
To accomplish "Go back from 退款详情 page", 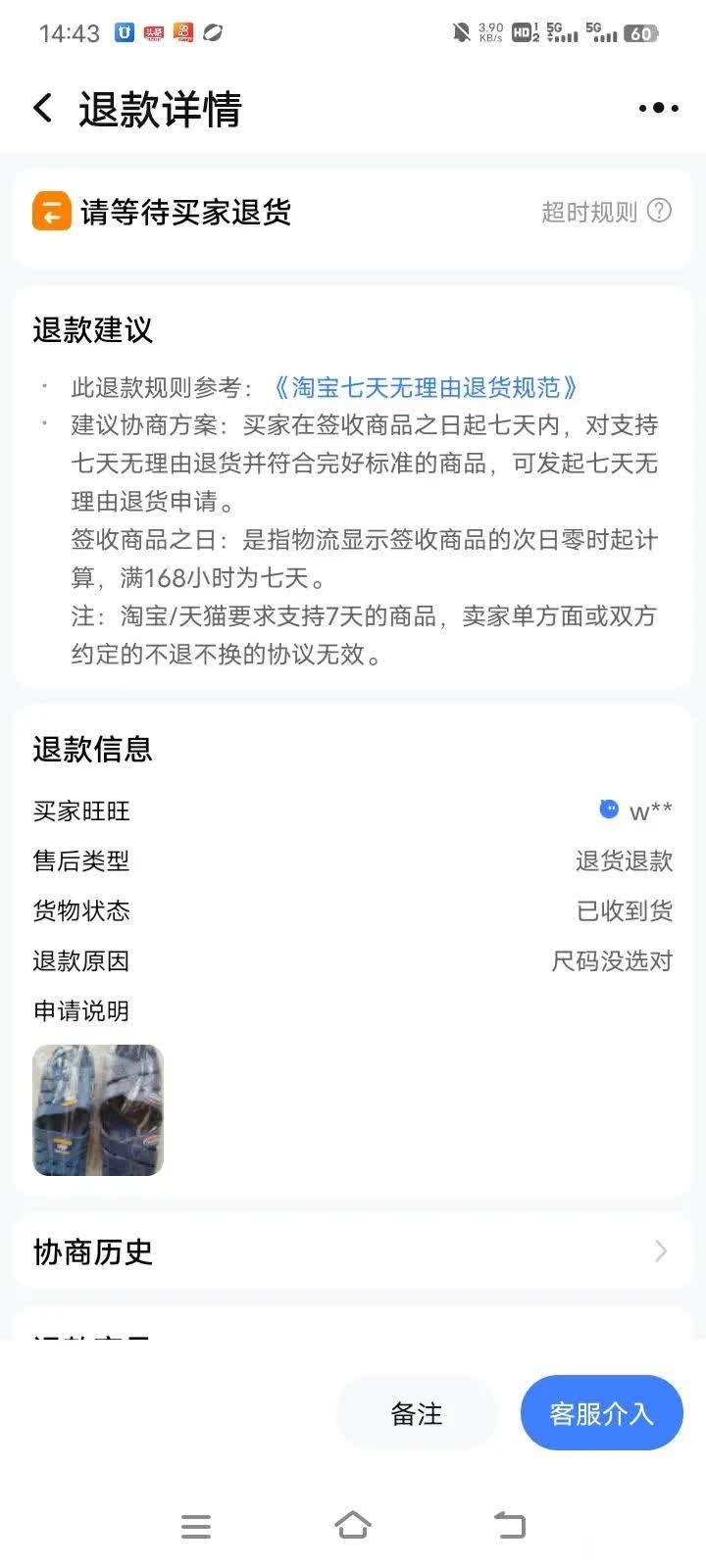I will click(x=43, y=108).
